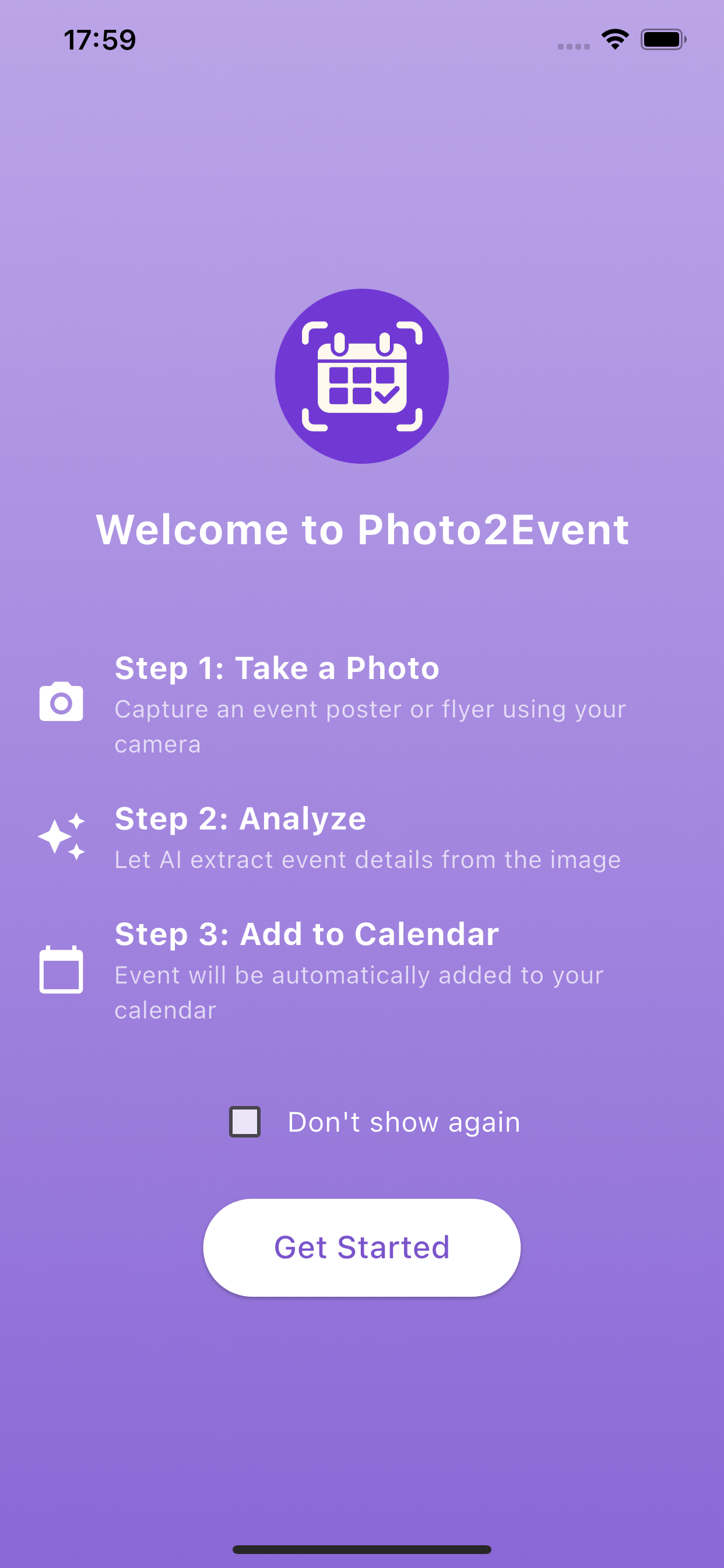Select the camera icon beside Step 1
This screenshot has width=724, height=1568.
click(x=61, y=703)
